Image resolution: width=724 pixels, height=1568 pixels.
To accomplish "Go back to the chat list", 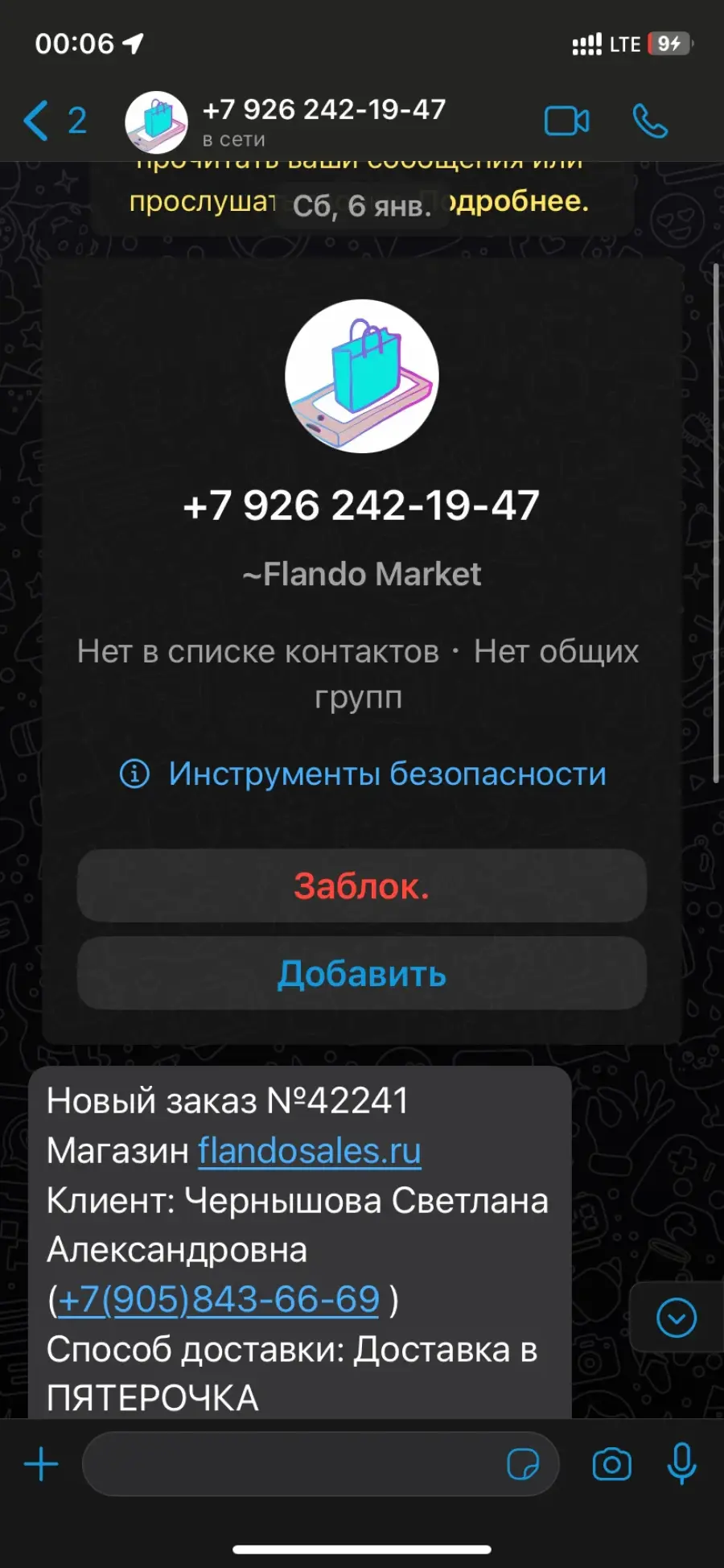I will click(55, 121).
